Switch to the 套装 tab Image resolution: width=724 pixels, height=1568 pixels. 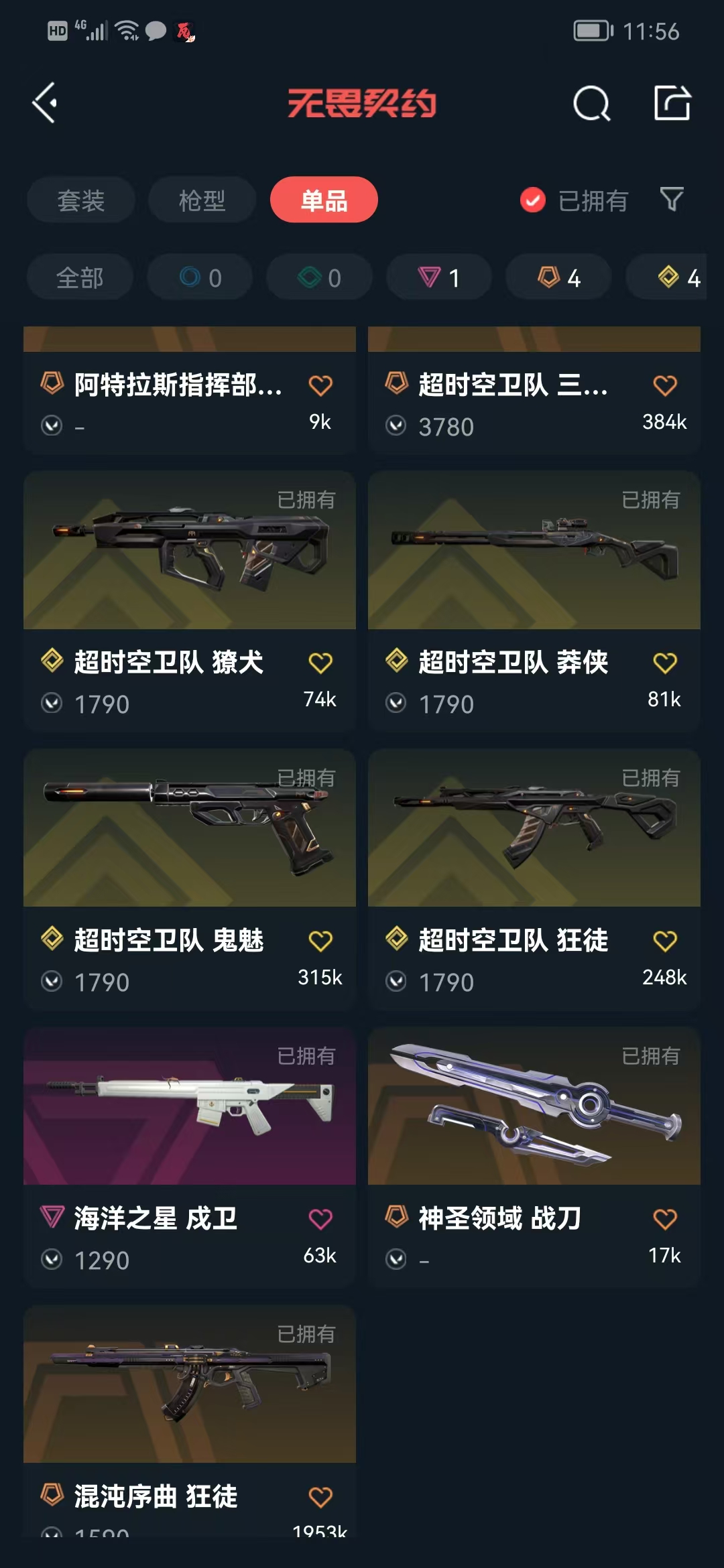pyautogui.click(x=81, y=200)
